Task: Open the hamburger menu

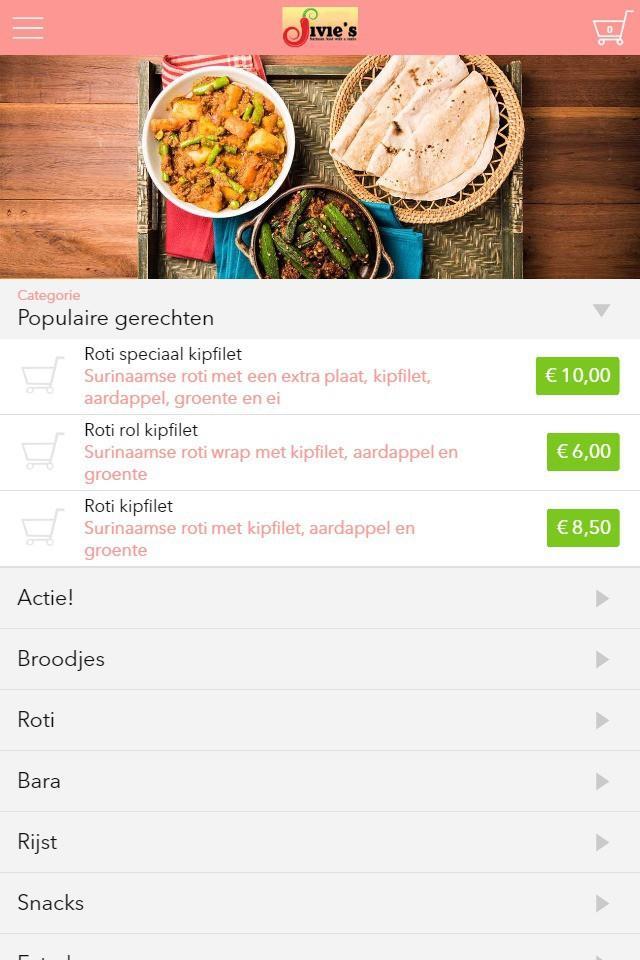Action: click(x=28, y=28)
